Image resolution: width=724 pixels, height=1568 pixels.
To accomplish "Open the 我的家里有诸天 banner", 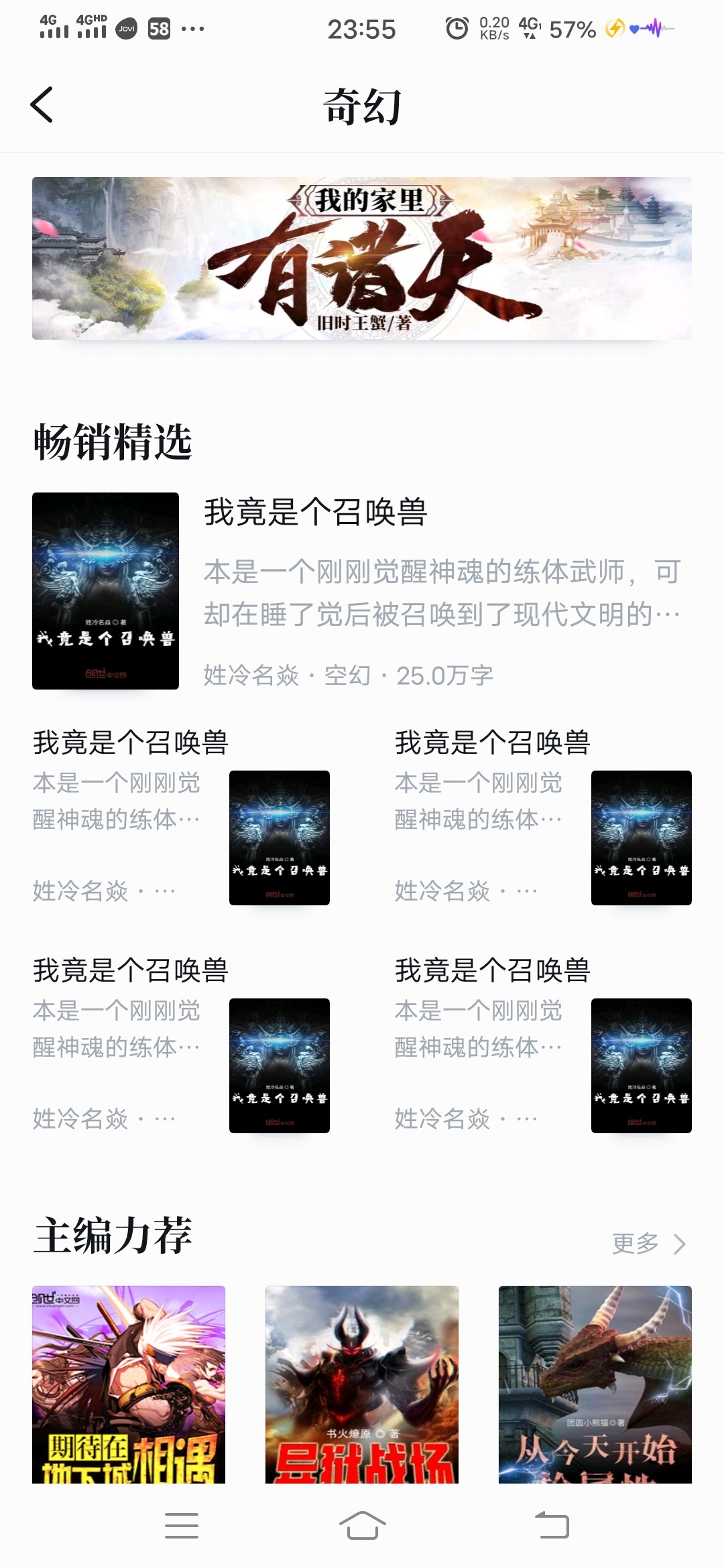I will (x=362, y=258).
